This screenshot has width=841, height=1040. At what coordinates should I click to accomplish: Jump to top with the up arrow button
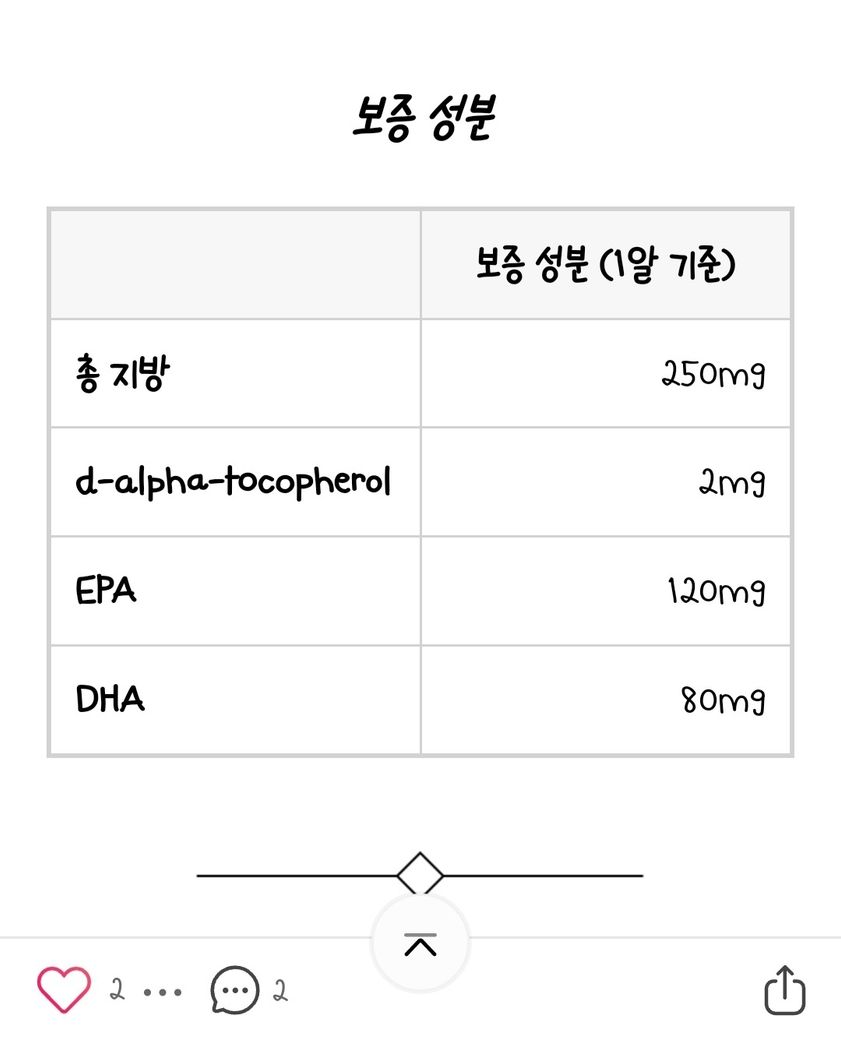click(x=420, y=942)
